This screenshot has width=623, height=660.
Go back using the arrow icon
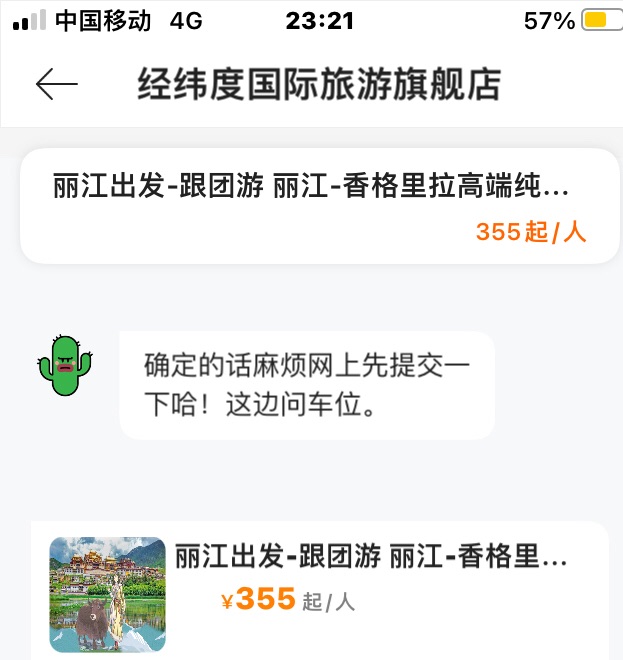click(56, 85)
